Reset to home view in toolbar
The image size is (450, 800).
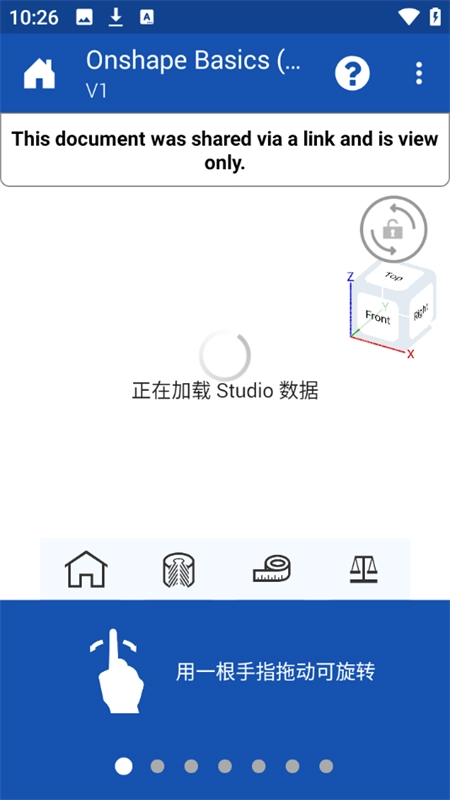86,569
